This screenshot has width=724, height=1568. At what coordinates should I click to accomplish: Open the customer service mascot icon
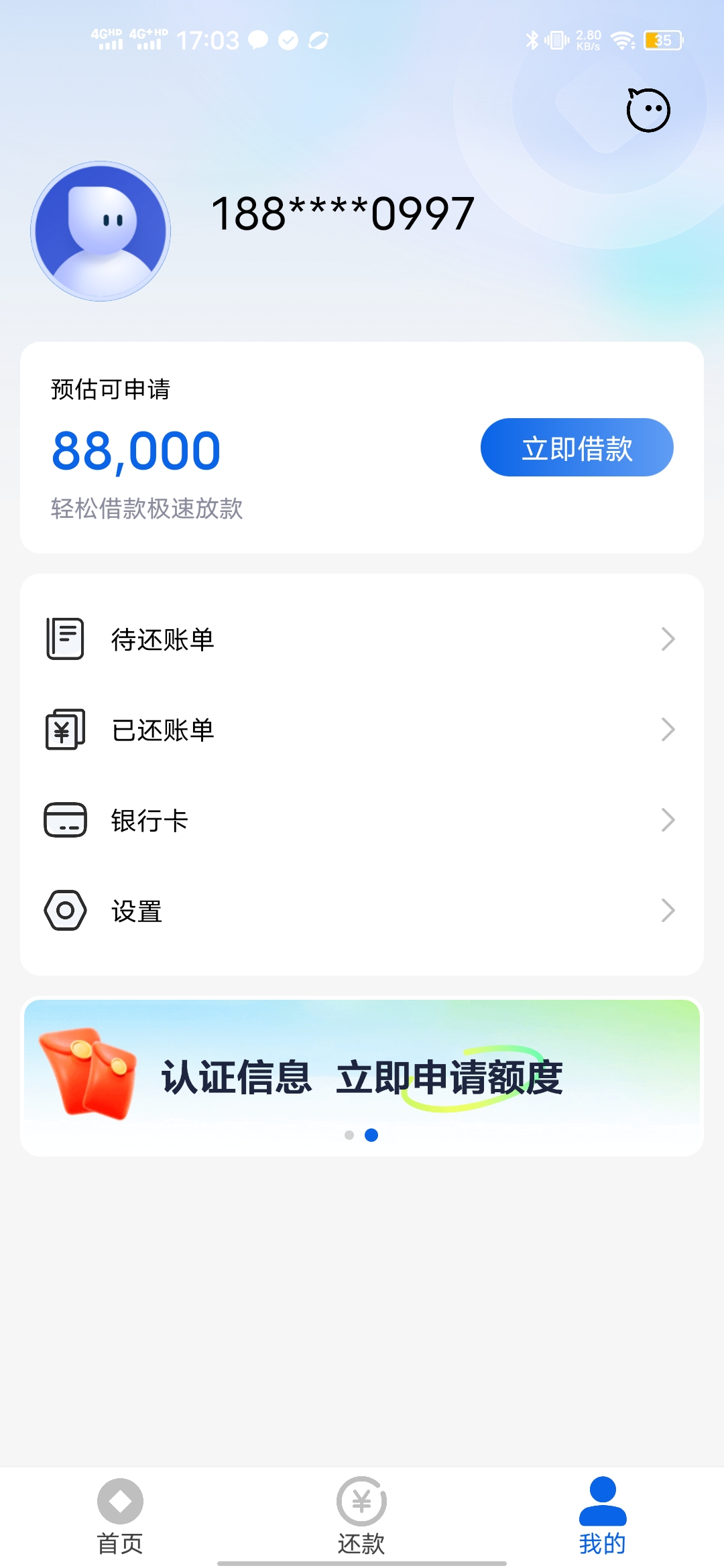[x=648, y=111]
